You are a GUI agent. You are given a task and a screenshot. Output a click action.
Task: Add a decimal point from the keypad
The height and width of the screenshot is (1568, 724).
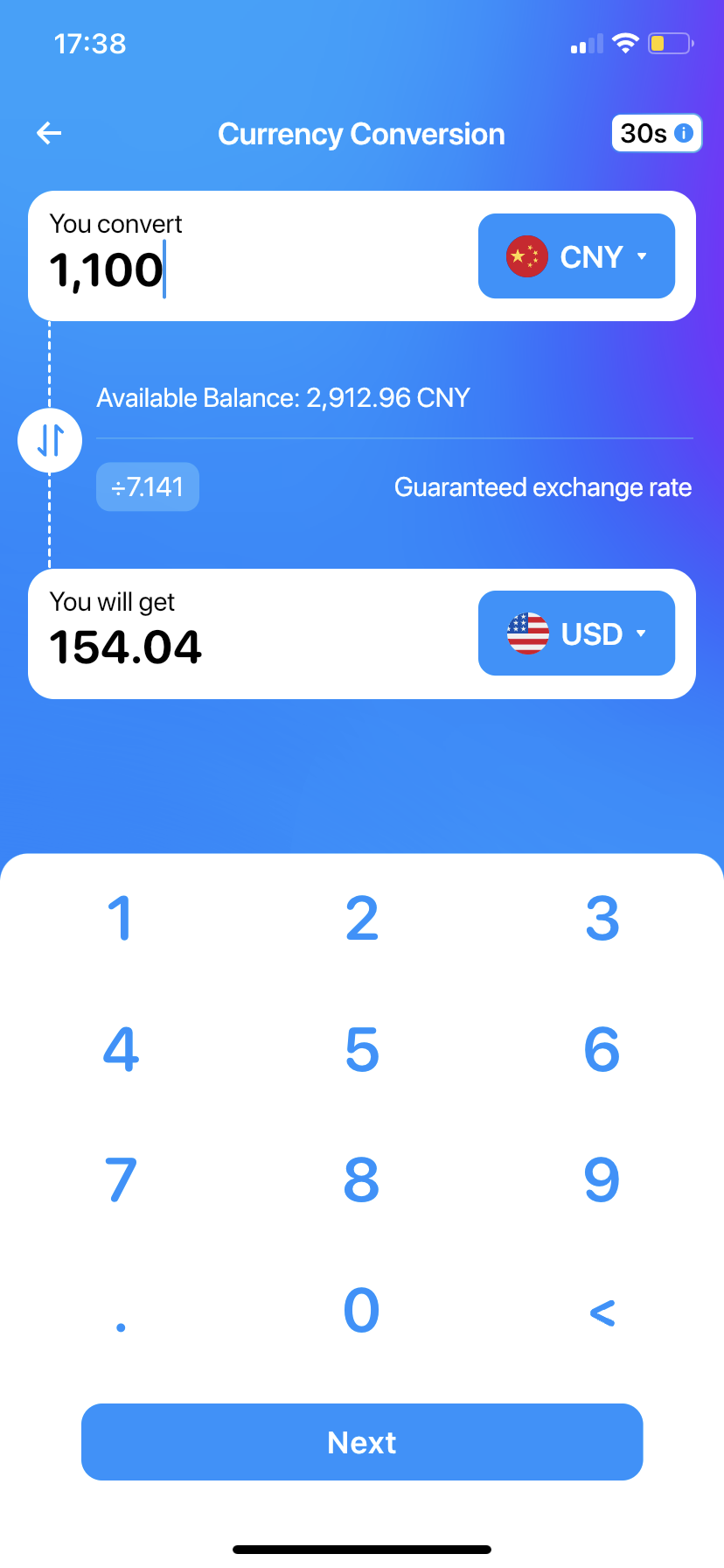[x=121, y=1323]
